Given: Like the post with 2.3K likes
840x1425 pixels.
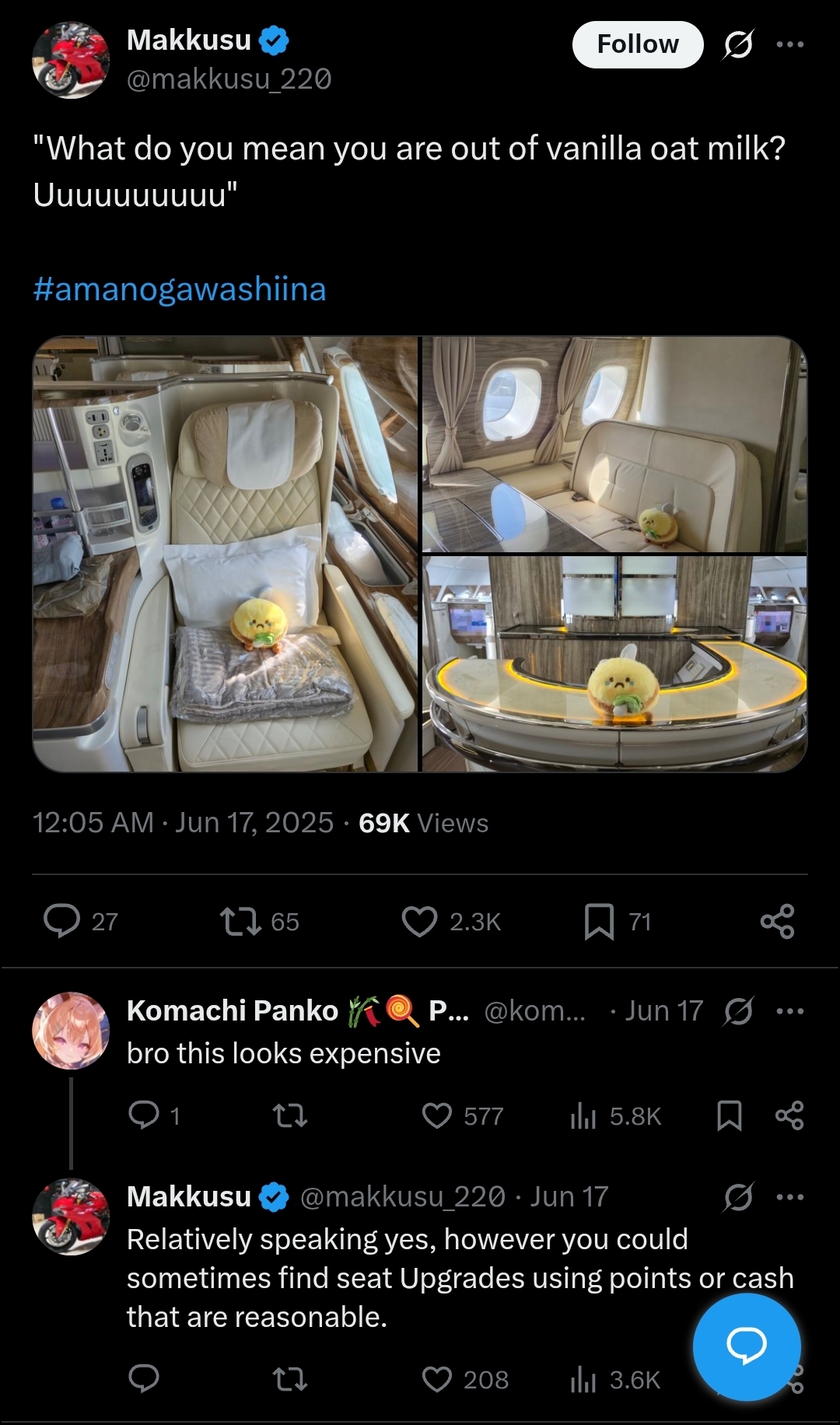Looking at the screenshot, I should coord(420,921).
